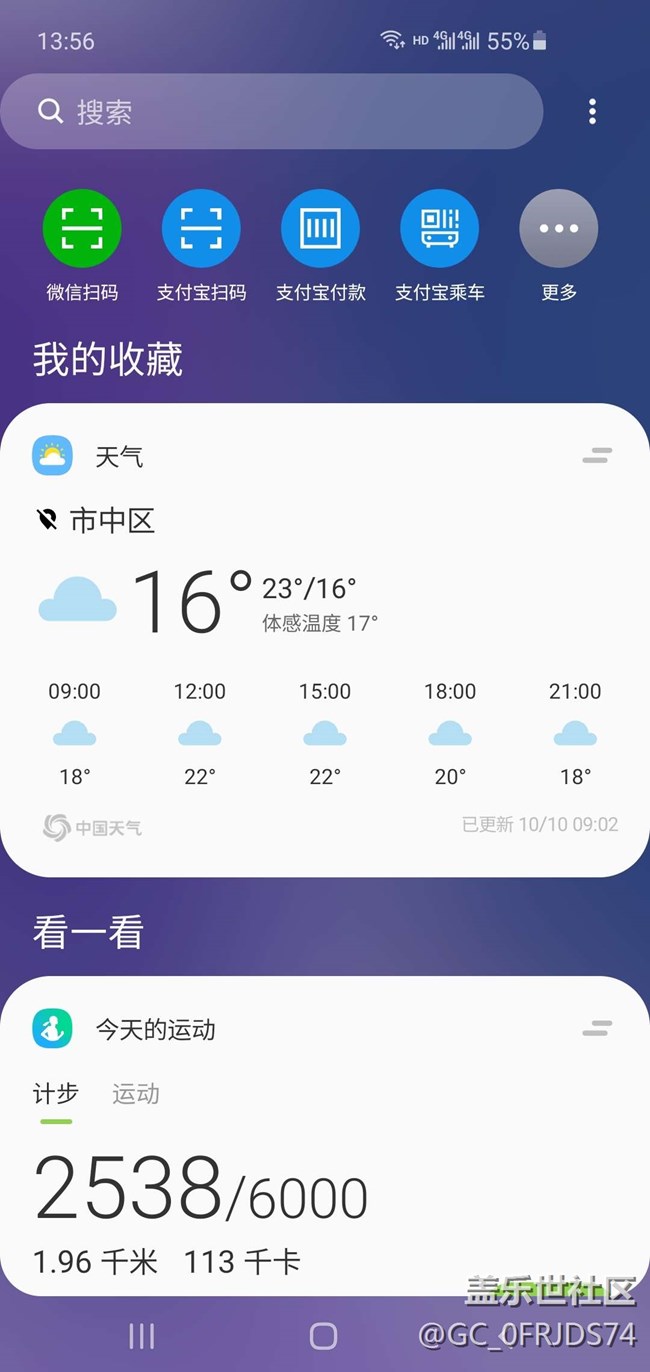Open the 2538/6000 step count details
Viewport: 650px width, 1372px height.
pyautogui.click(x=201, y=1191)
